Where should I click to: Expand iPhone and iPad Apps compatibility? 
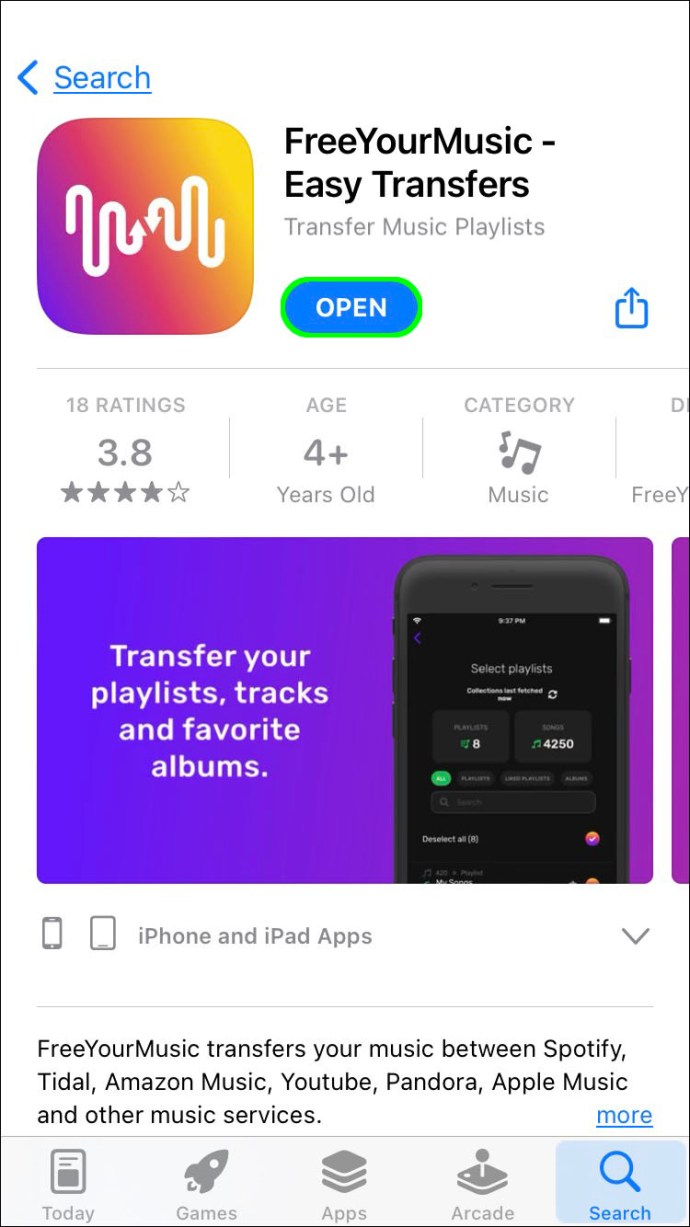tap(635, 936)
